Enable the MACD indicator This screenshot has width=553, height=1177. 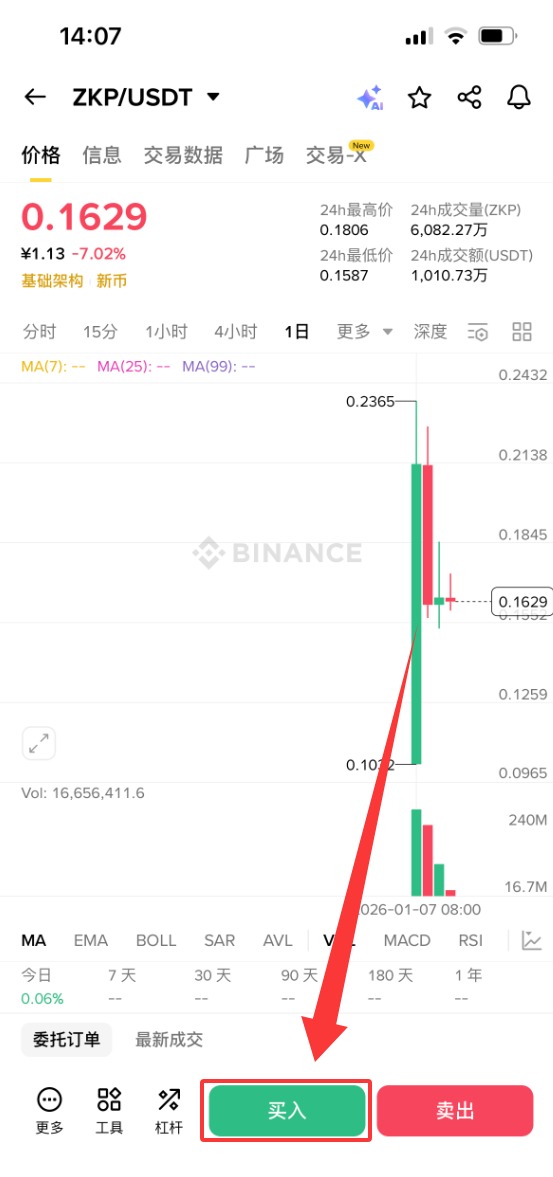pos(407,941)
